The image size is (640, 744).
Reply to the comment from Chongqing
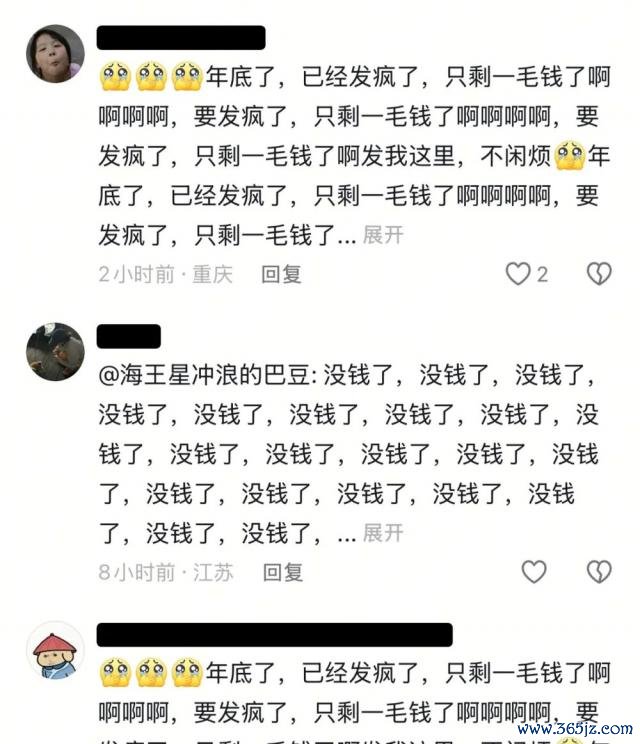[281, 273]
